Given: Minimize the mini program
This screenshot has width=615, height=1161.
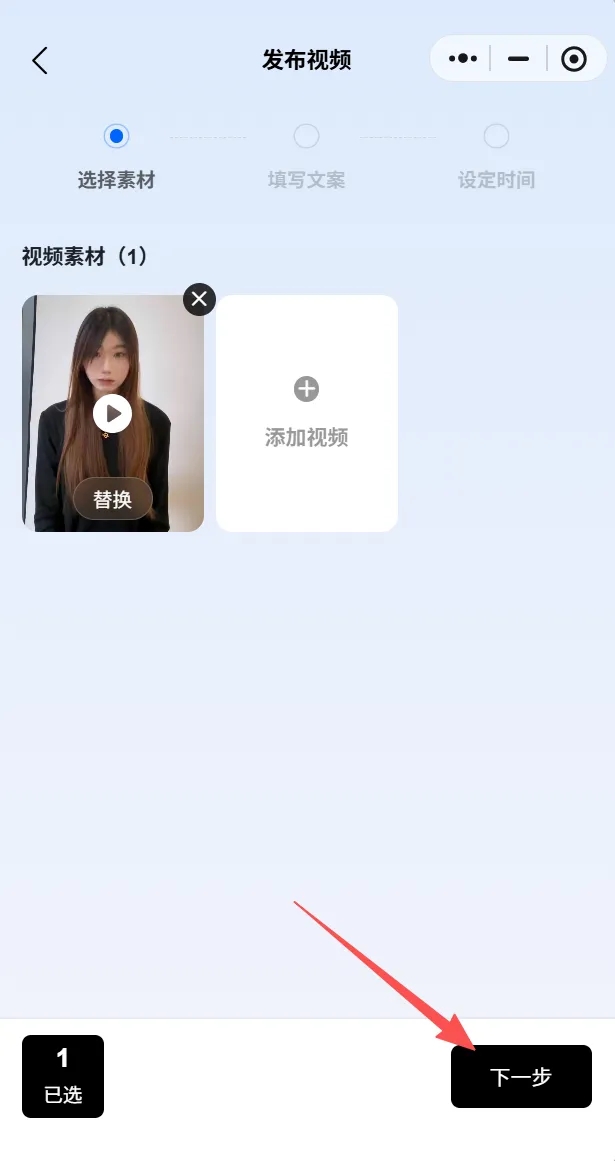Looking at the screenshot, I should [x=518, y=59].
